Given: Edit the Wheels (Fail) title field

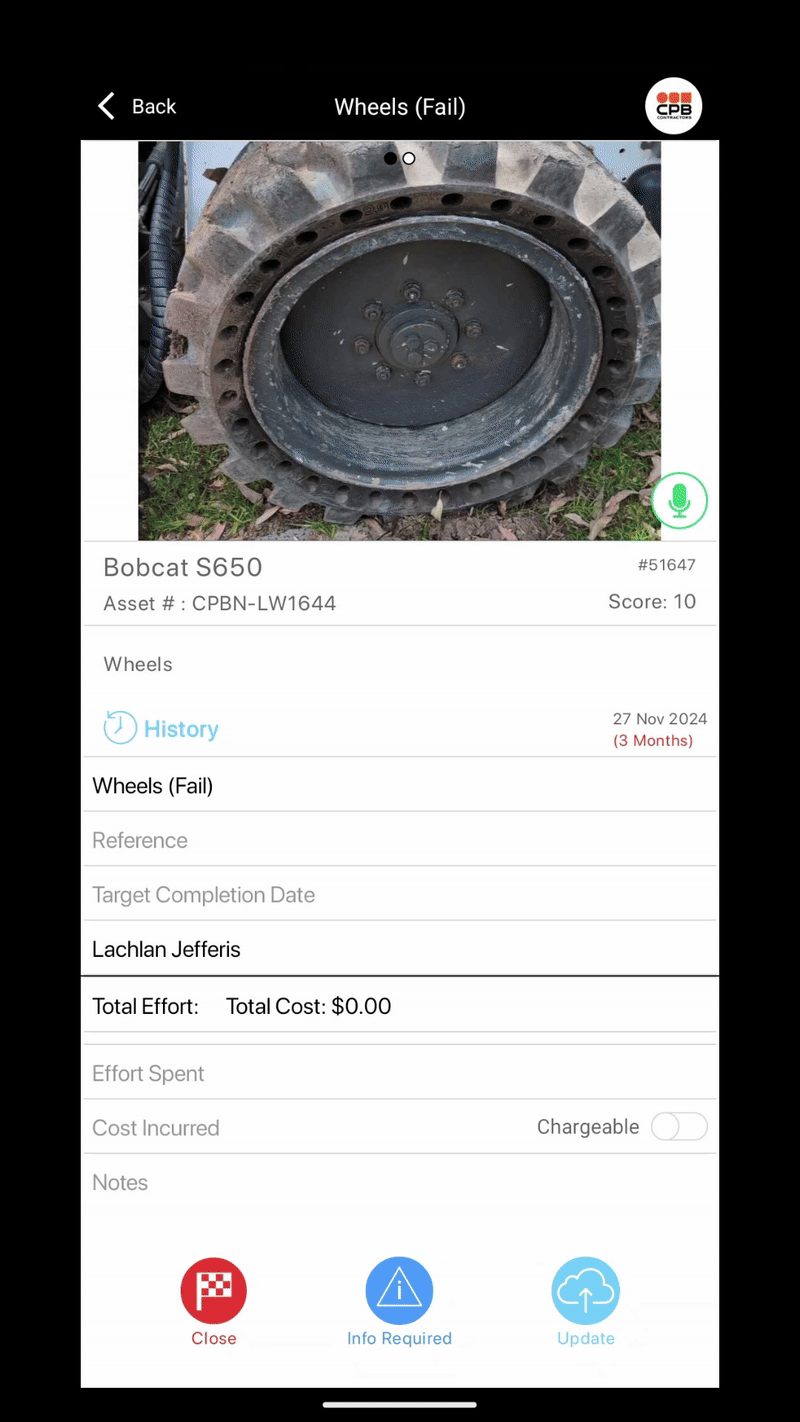Looking at the screenshot, I should coord(399,786).
